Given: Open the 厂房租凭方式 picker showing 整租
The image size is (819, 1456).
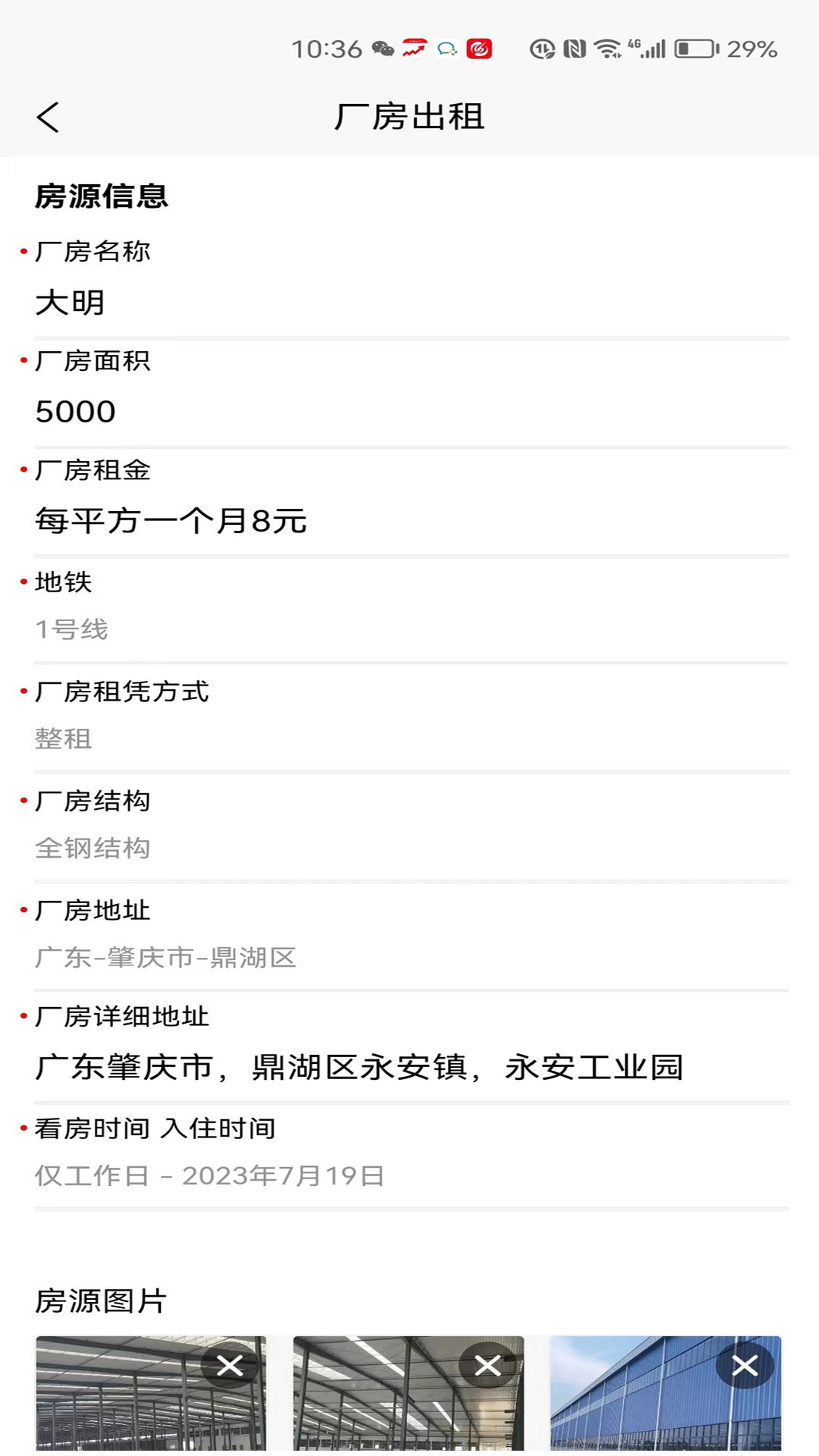Looking at the screenshot, I should click(x=409, y=738).
